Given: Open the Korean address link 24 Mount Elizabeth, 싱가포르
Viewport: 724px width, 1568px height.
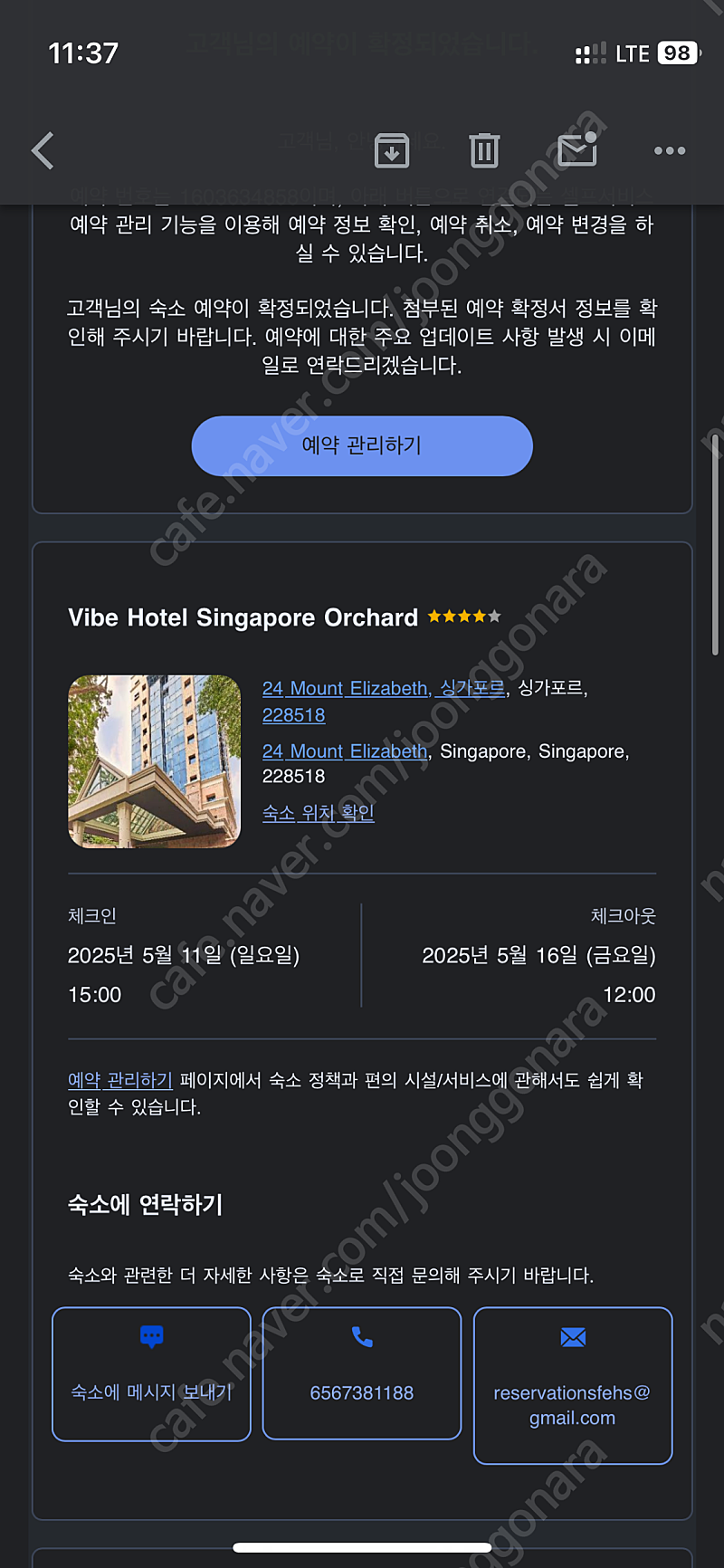Looking at the screenshot, I should [384, 689].
